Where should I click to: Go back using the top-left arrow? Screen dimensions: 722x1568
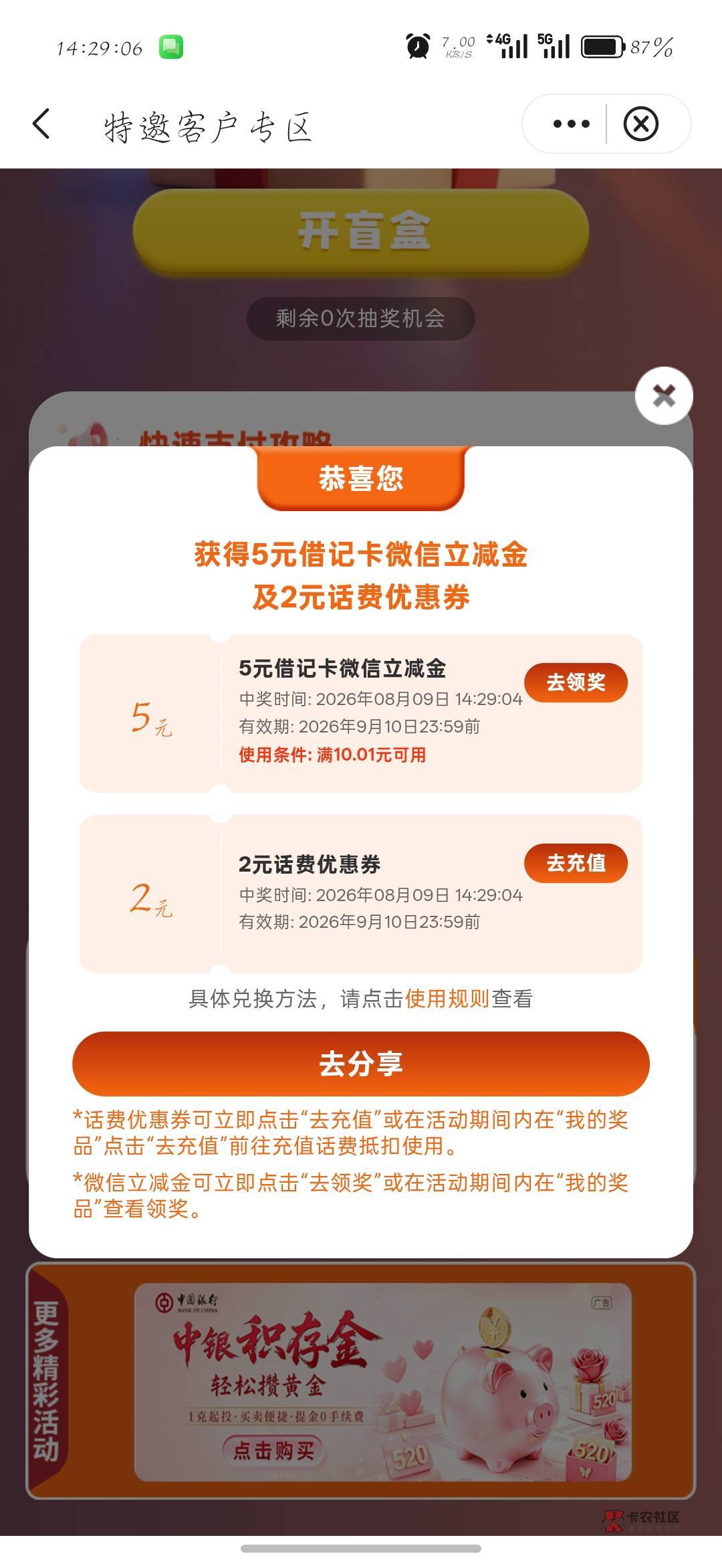(x=41, y=124)
